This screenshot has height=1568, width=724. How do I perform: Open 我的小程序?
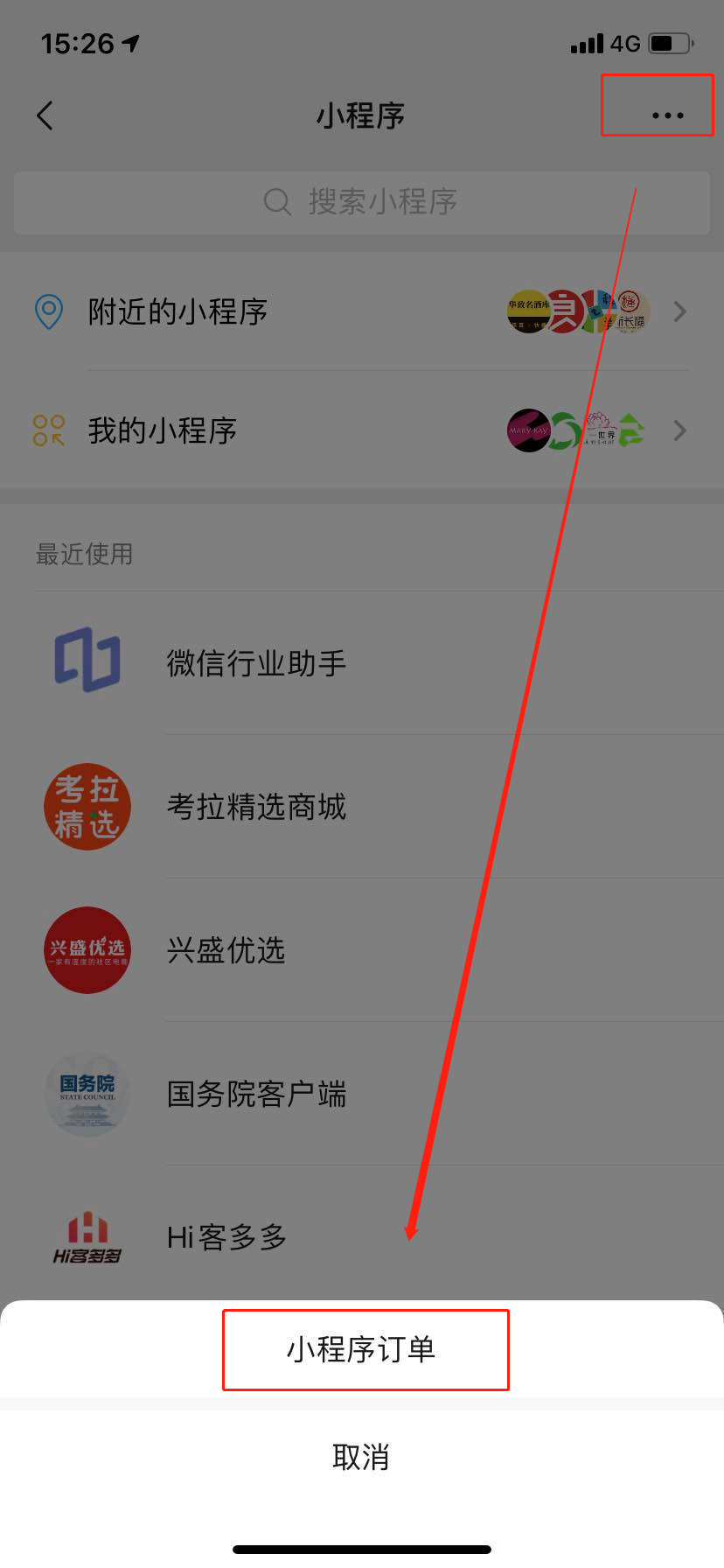pos(362,430)
